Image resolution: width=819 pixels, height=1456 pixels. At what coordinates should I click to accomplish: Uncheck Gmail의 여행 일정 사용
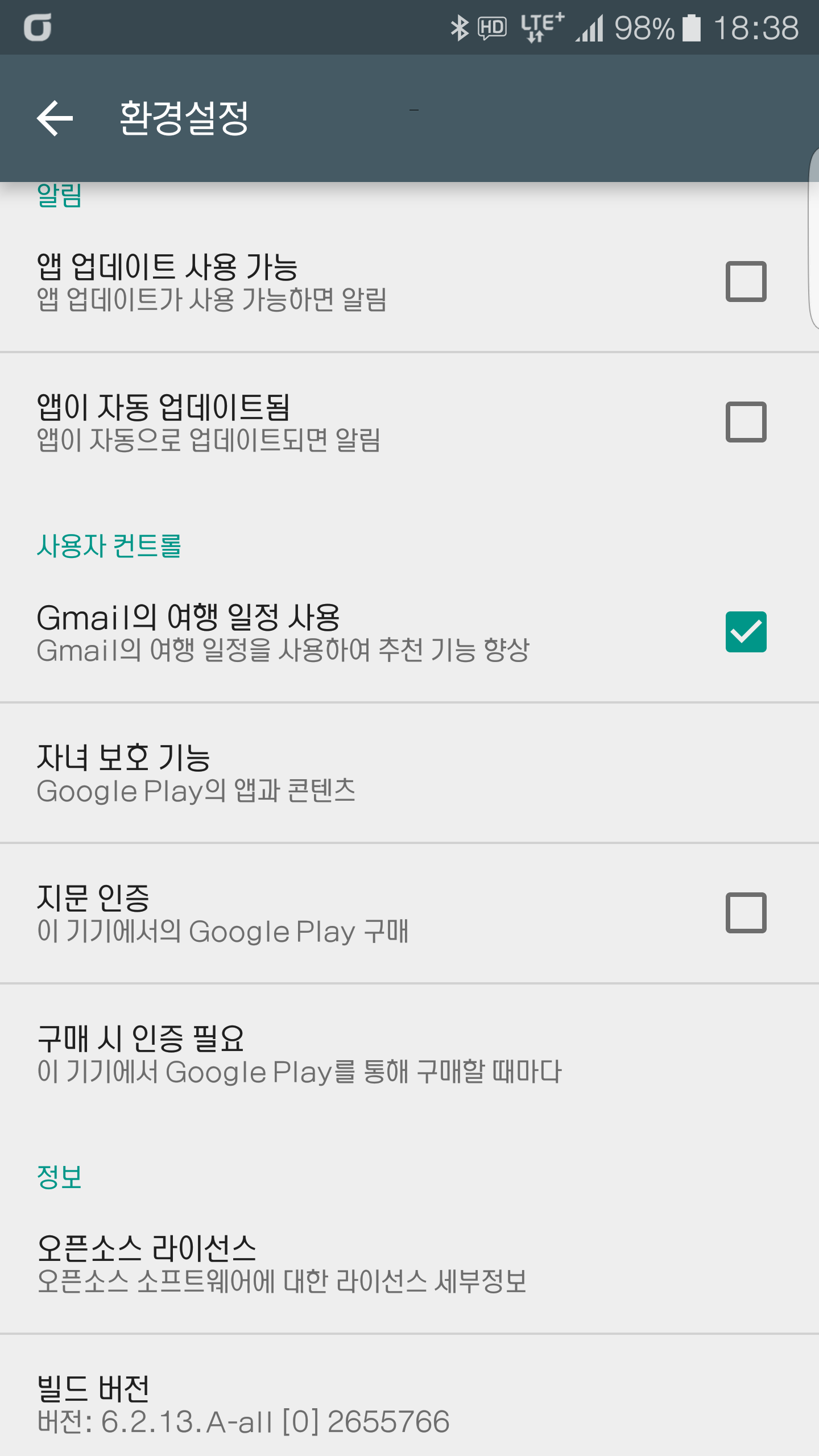[746, 632]
